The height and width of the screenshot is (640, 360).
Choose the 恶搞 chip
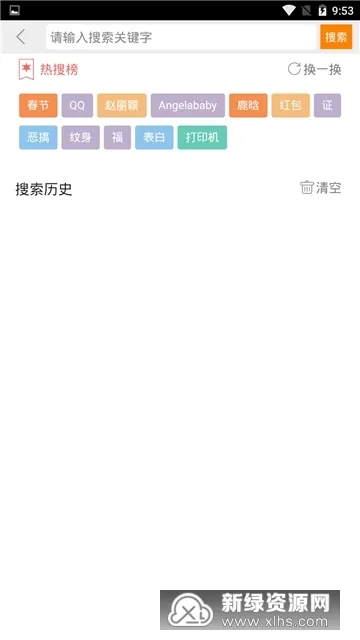[38, 137]
